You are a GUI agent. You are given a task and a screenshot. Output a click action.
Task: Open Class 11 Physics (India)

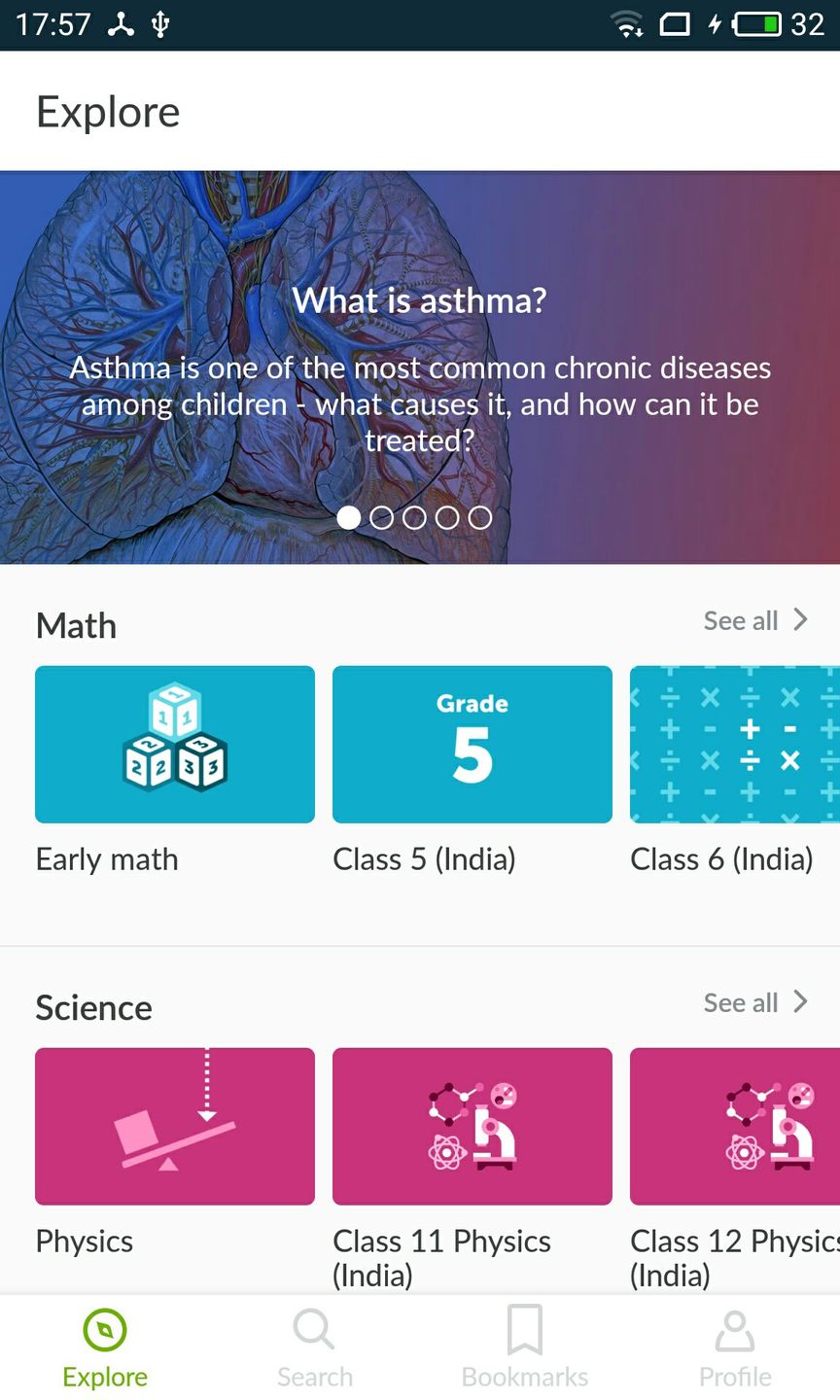pos(472,1126)
